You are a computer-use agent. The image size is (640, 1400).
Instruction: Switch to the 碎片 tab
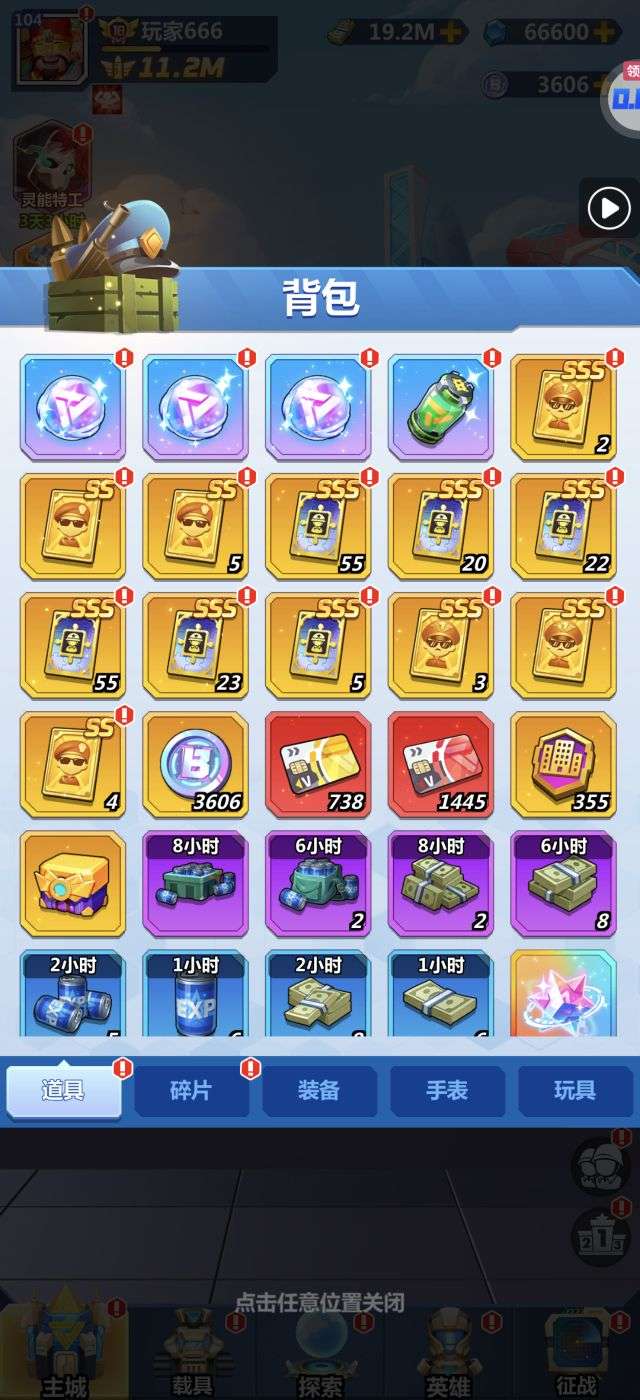pos(191,1091)
